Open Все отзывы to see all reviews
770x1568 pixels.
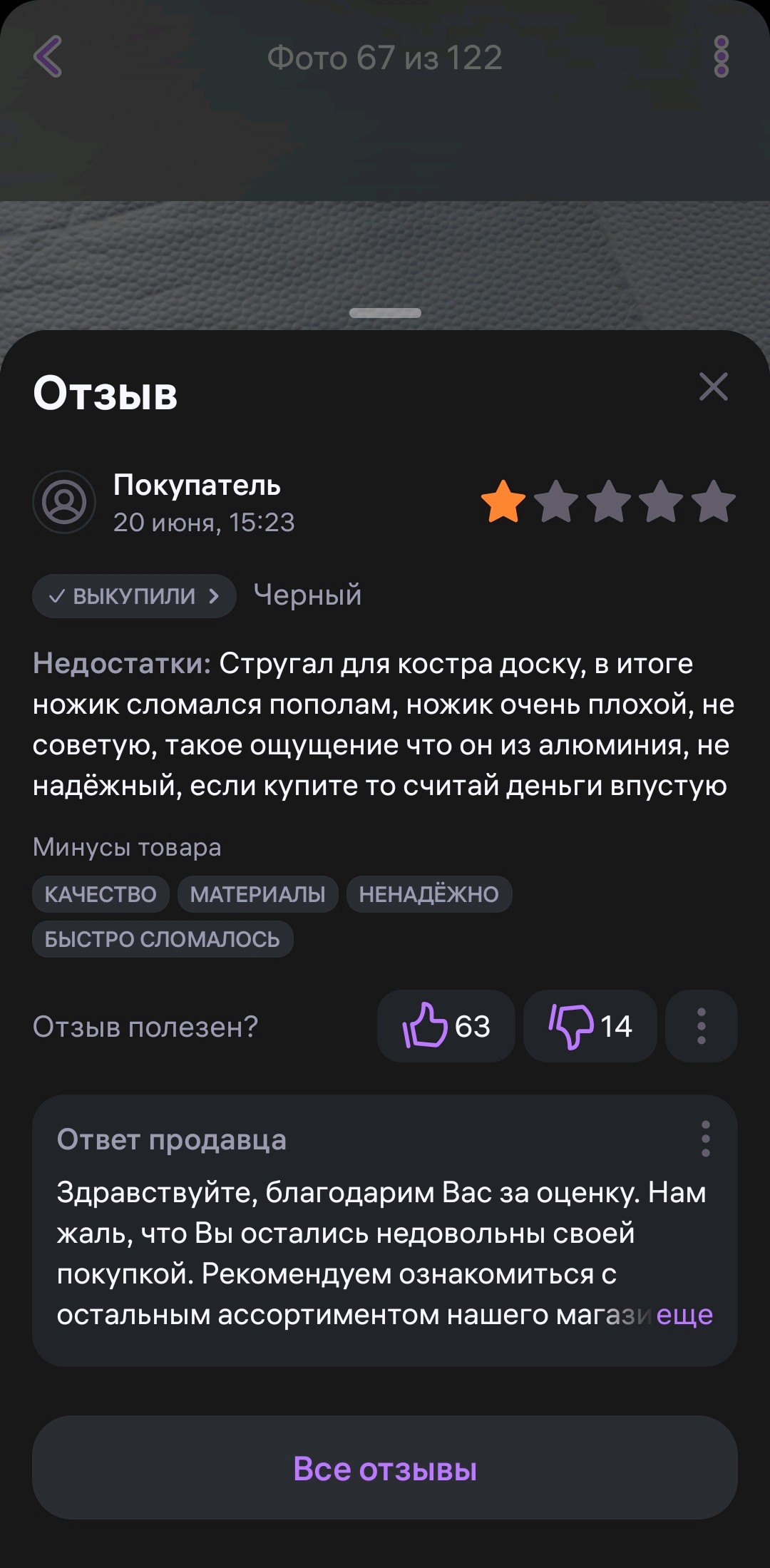(x=385, y=1469)
